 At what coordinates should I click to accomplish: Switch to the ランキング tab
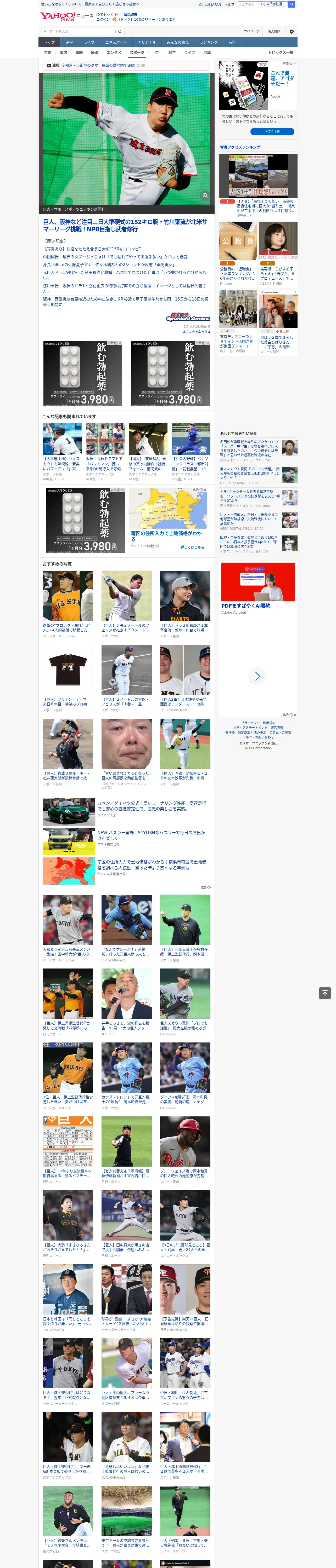pyautogui.click(x=209, y=42)
